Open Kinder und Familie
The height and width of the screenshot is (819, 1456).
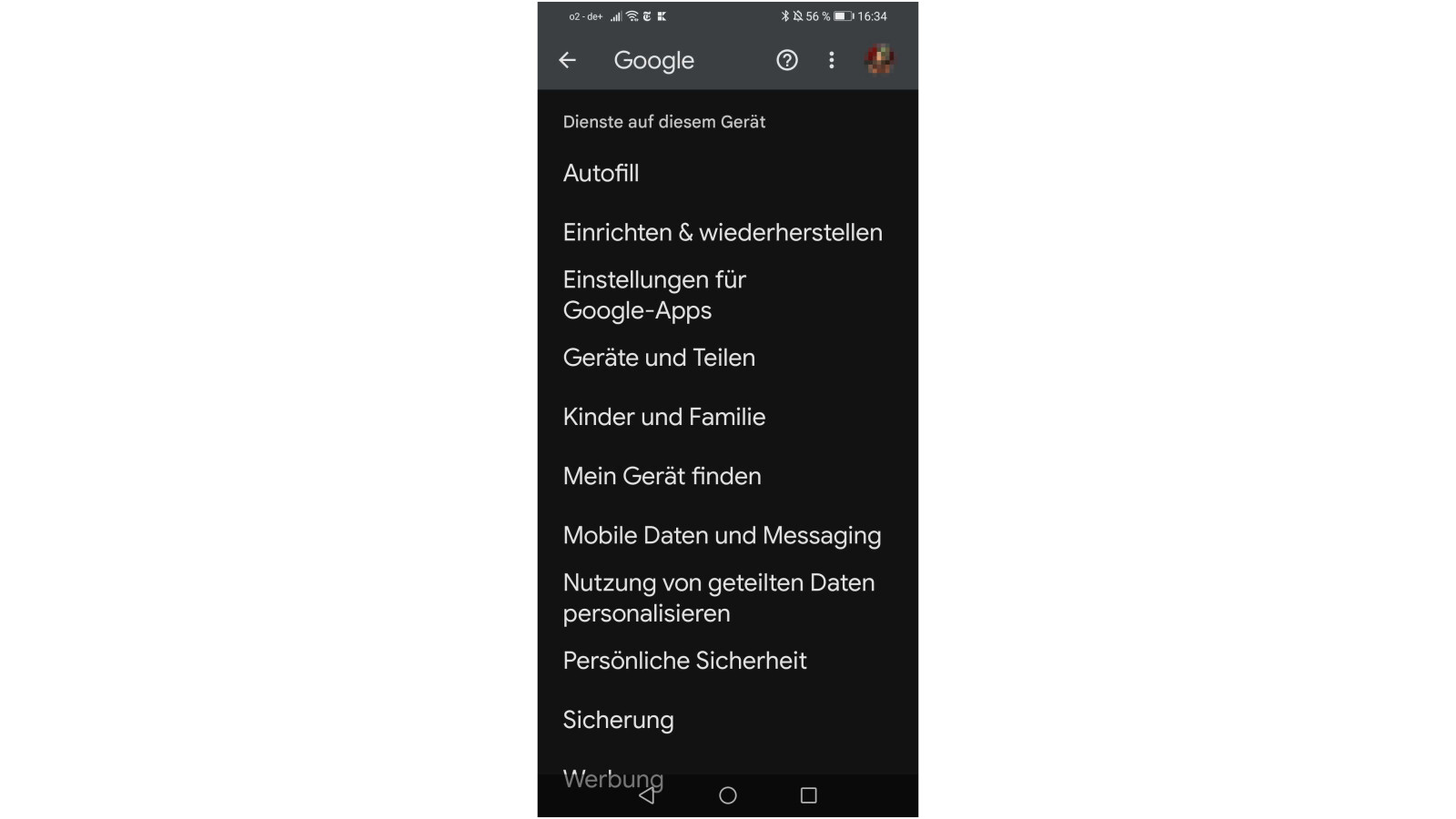click(664, 417)
